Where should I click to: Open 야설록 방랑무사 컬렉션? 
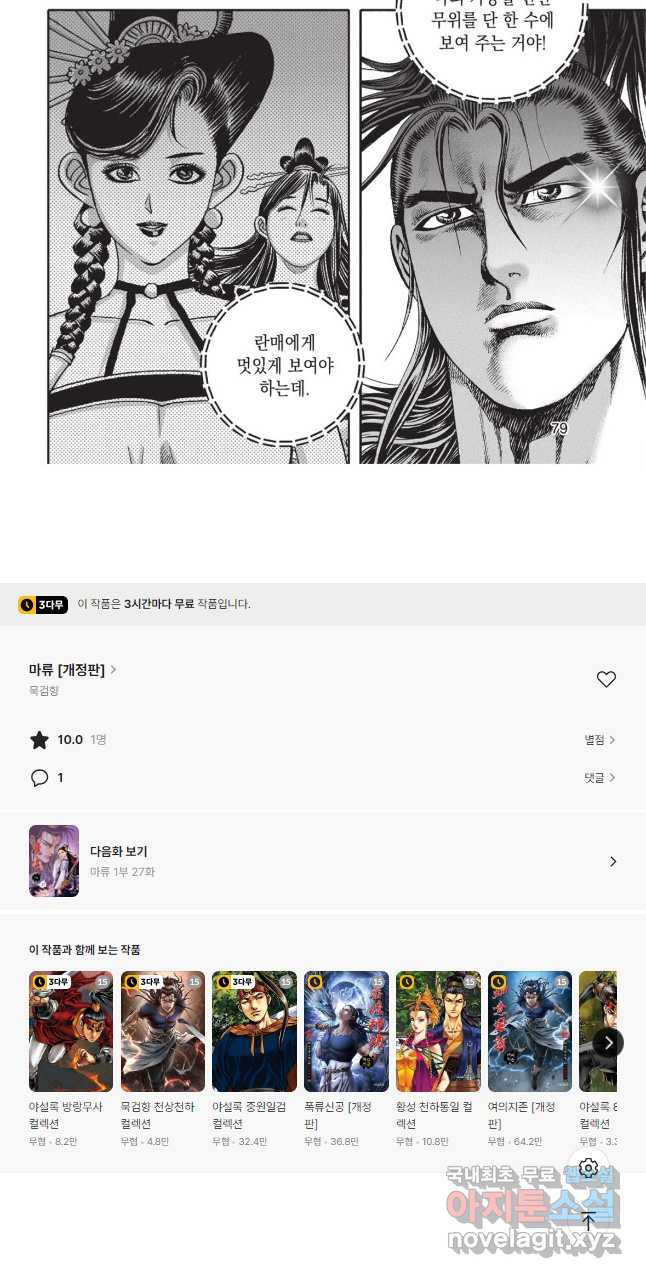click(x=71, y=1059)
